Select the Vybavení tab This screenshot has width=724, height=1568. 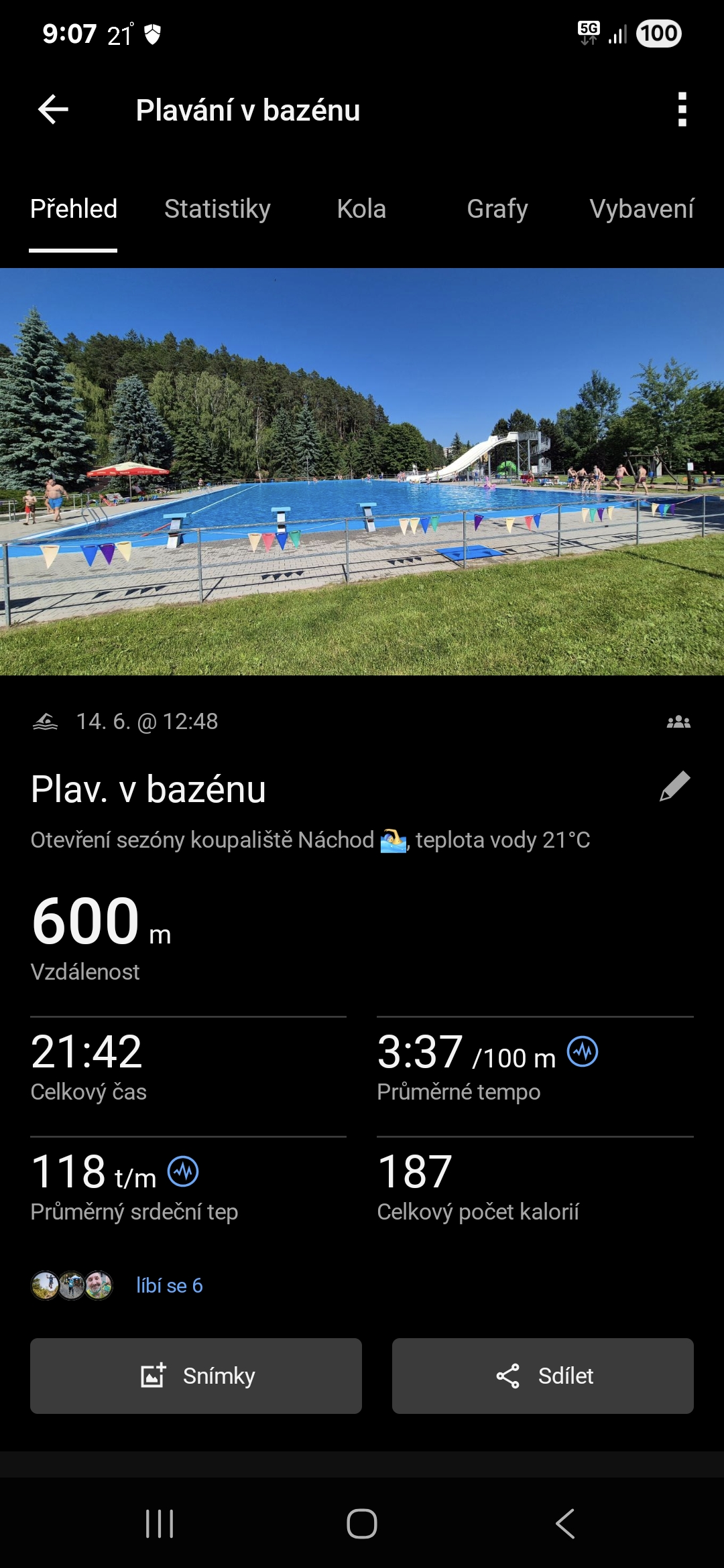(641, 209)
